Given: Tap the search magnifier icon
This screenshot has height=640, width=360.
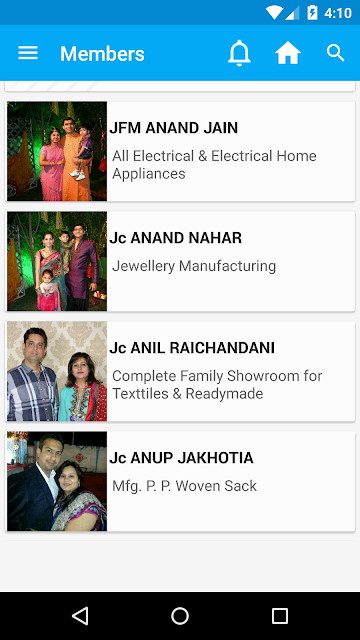Looking at the screenshot, I should click(x=336, y=53).
